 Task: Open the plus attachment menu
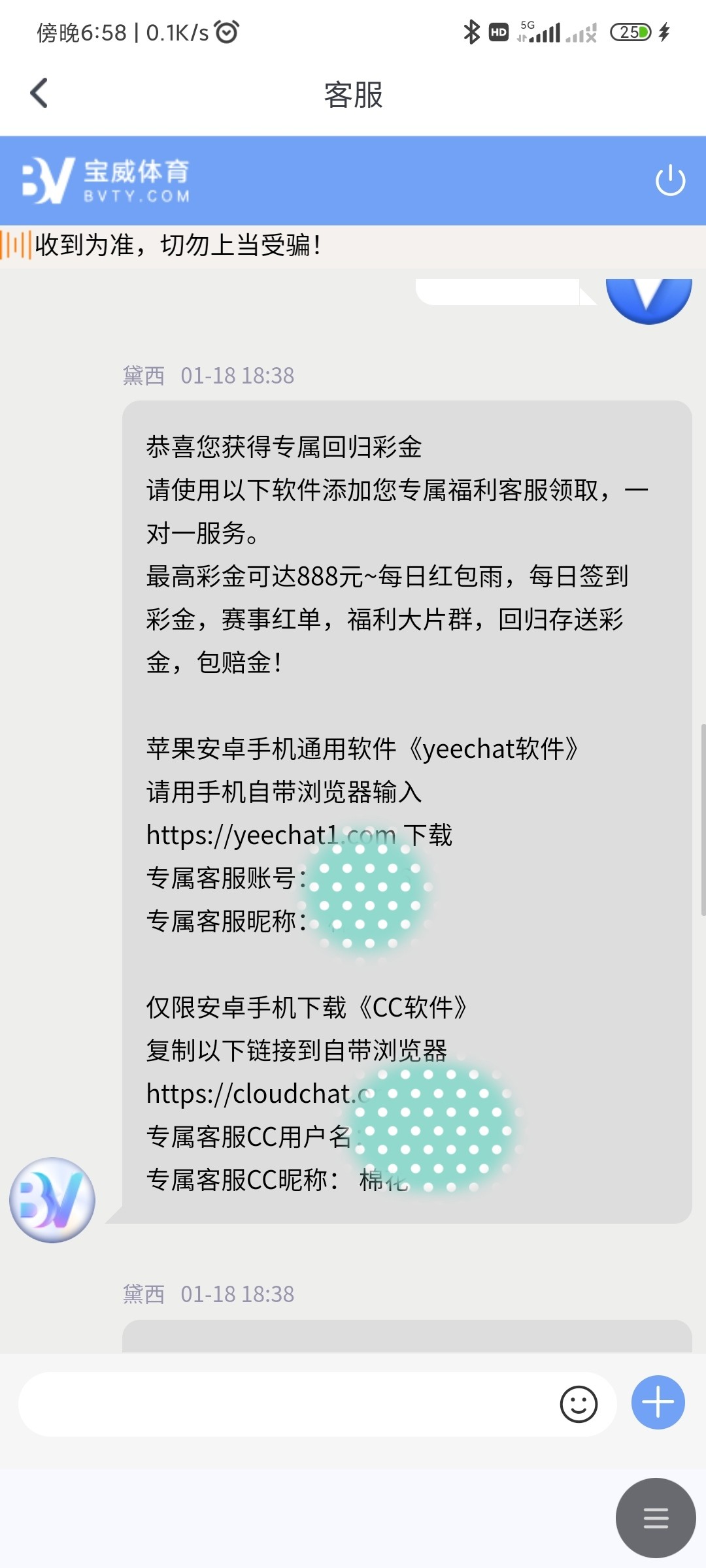click(x=658, y=1402)
